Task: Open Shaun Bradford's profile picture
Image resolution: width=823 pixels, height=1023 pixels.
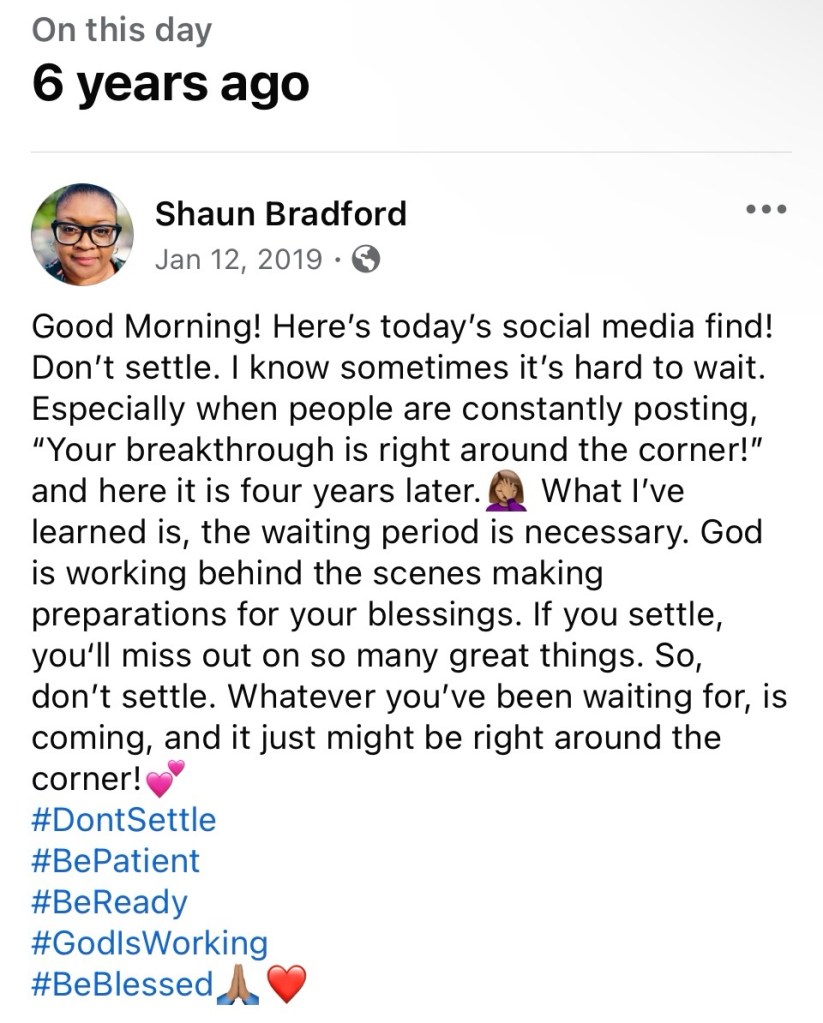Action: pyautogui.click(x=82, y=235)
